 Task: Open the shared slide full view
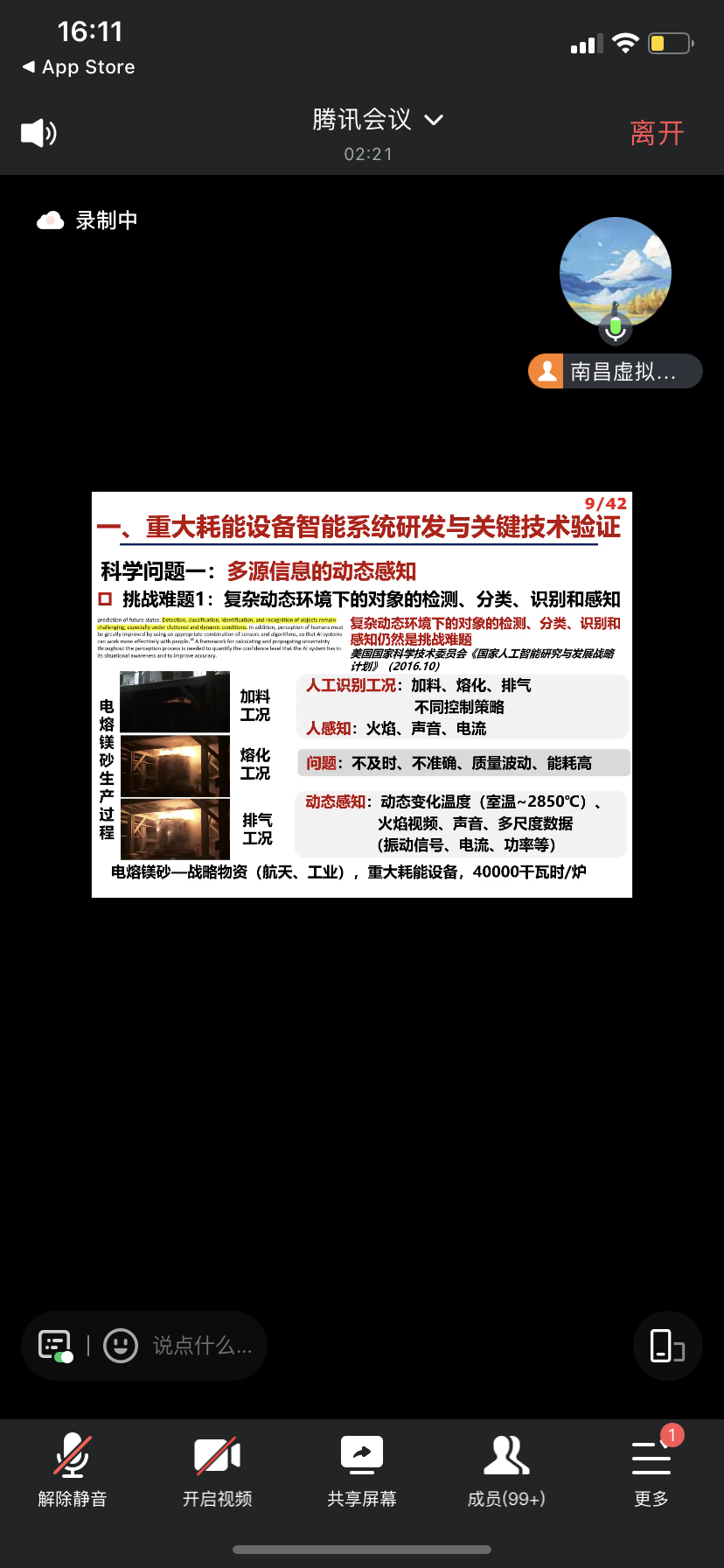pyautogui.click(x=362, y=695)
